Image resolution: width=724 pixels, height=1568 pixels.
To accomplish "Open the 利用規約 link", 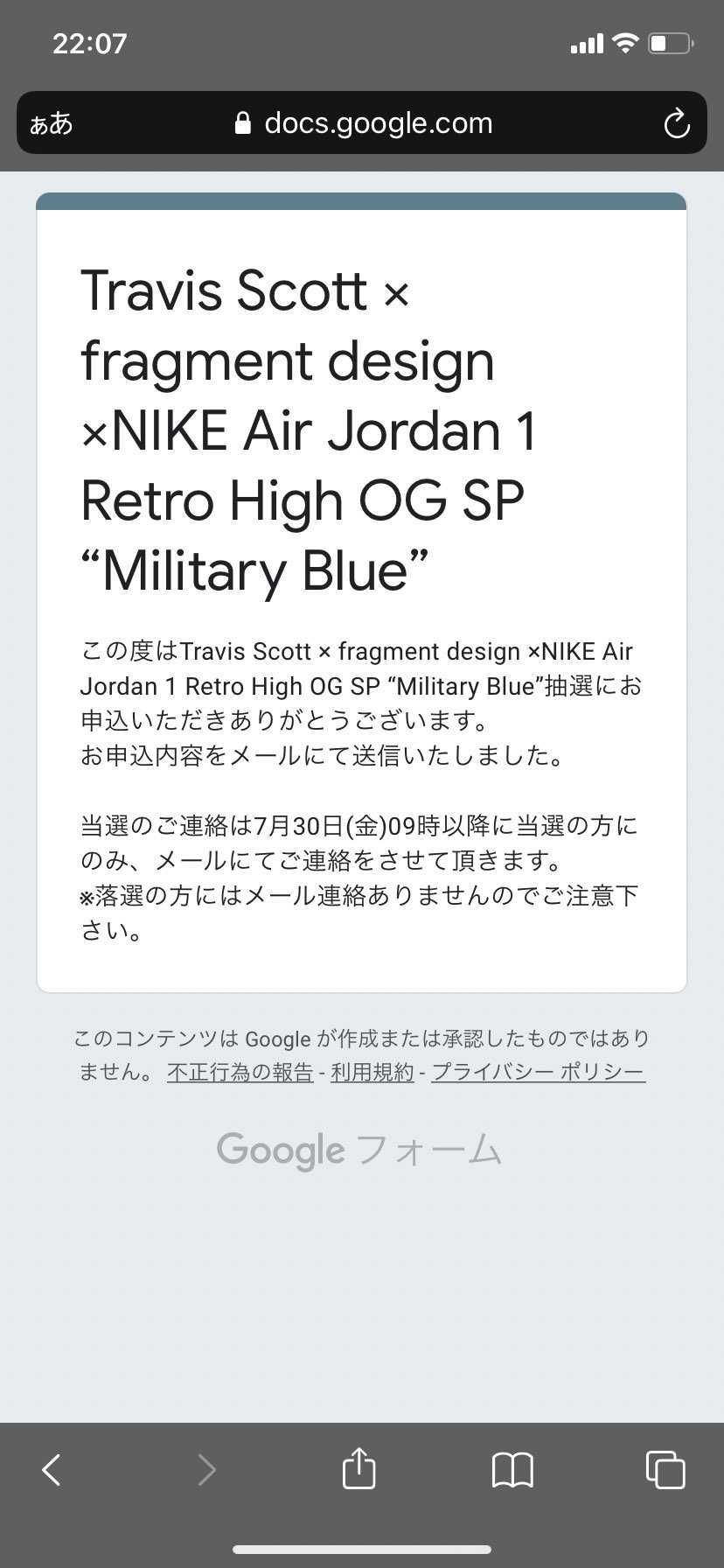I will pyautogui.click(x=372, y=1072).
